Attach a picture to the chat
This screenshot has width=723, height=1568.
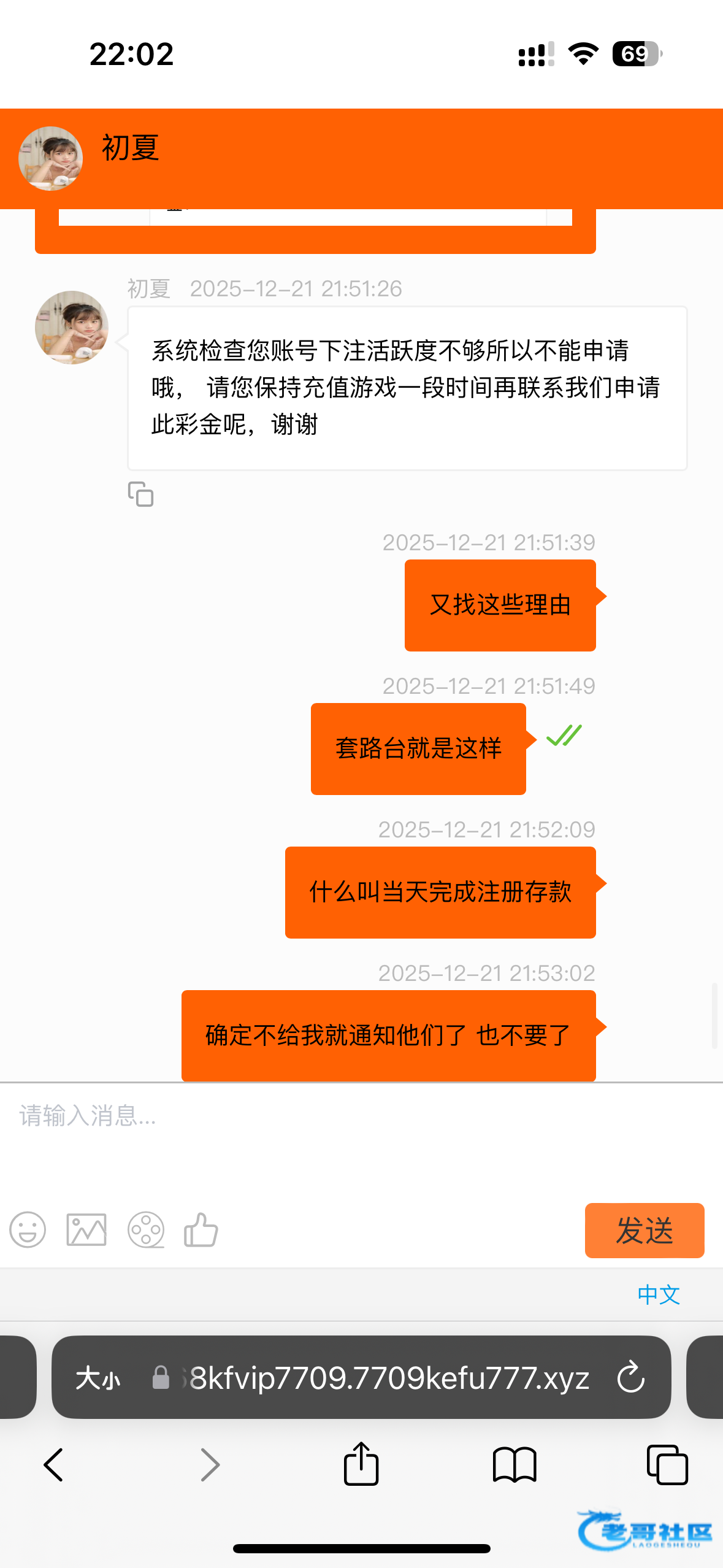pyautogui.click(x=86, y=1230)
